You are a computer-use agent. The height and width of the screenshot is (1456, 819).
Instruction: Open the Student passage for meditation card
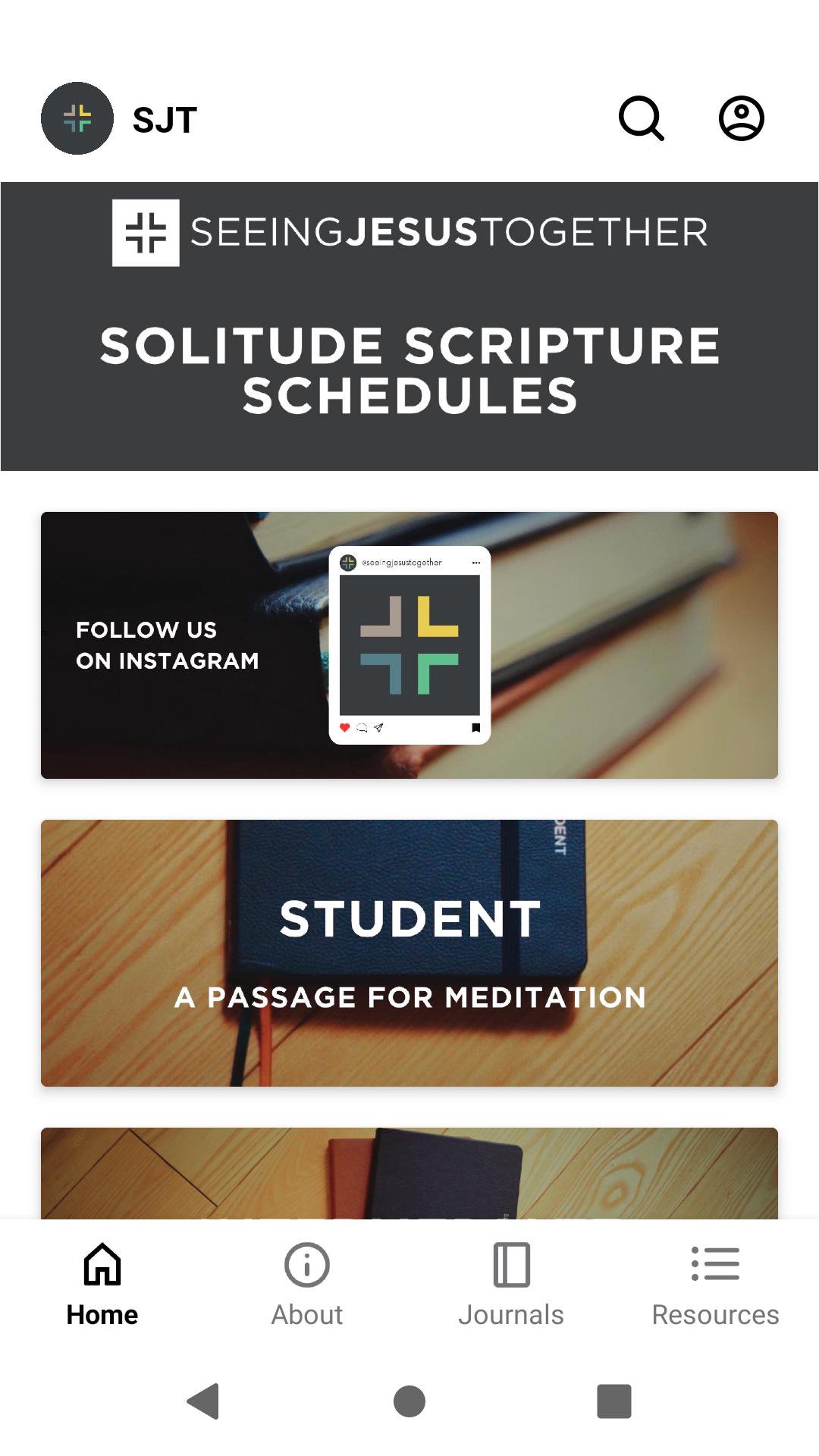[409, 953]
